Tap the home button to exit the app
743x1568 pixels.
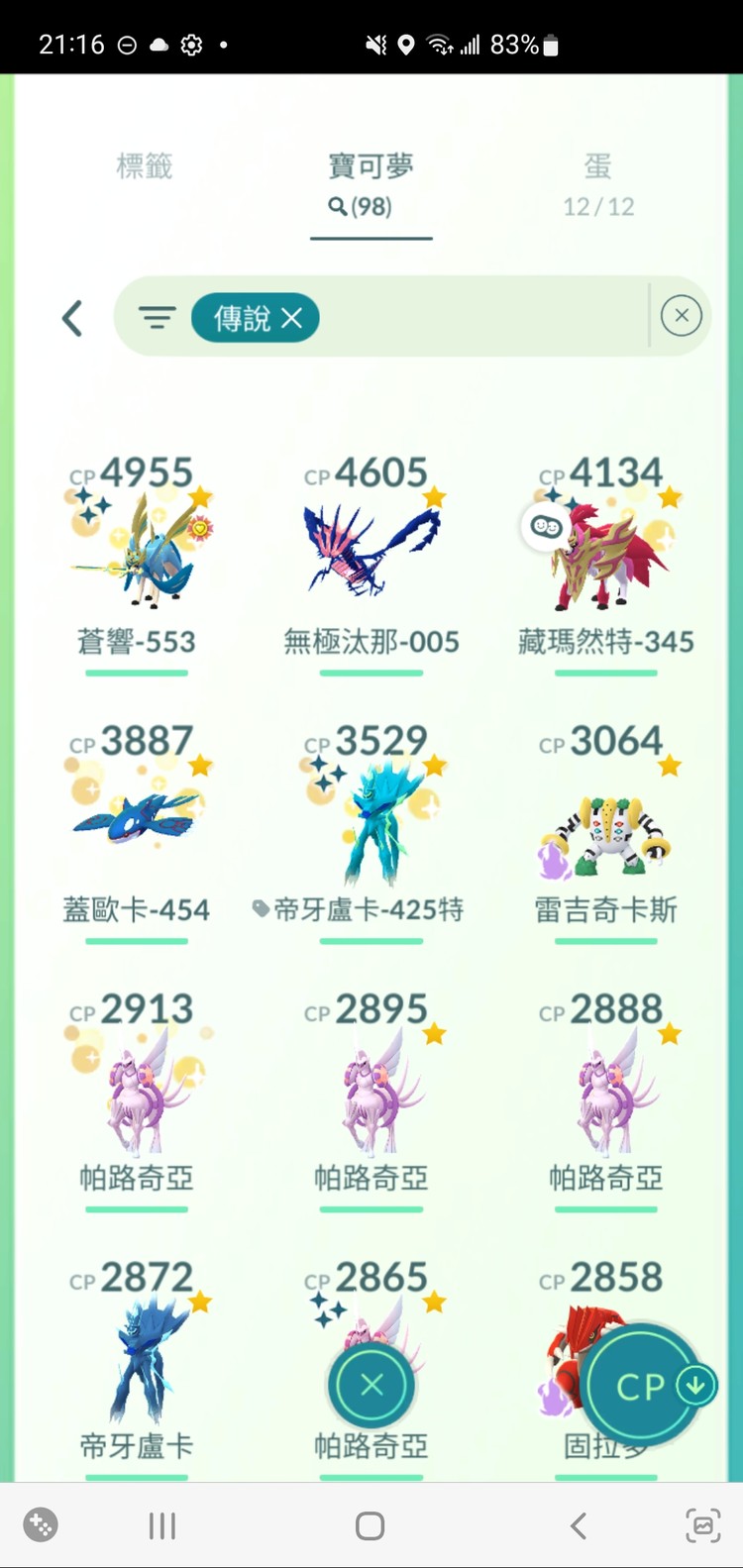tap(368, 1525)
